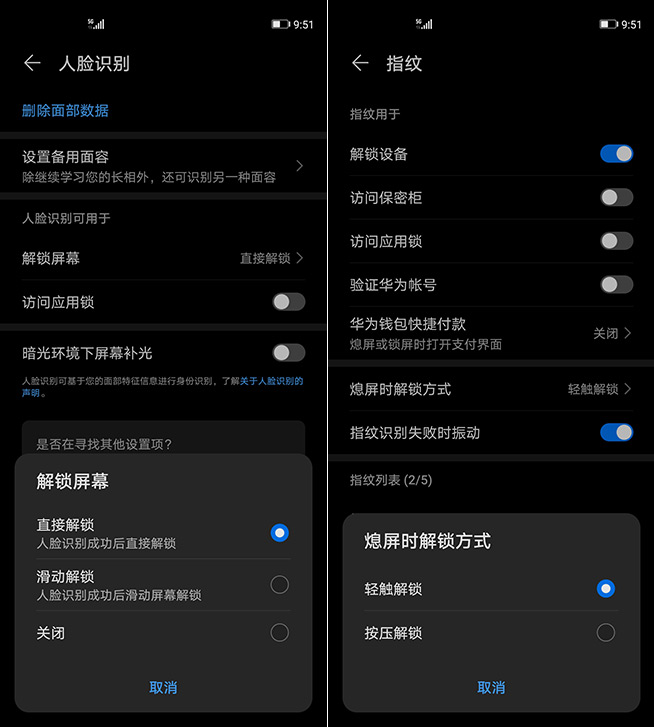Viewport: 654px width, 727px height.
Task: Turn off 指纹识别失败时振动
Action: (x=616, y=432)
